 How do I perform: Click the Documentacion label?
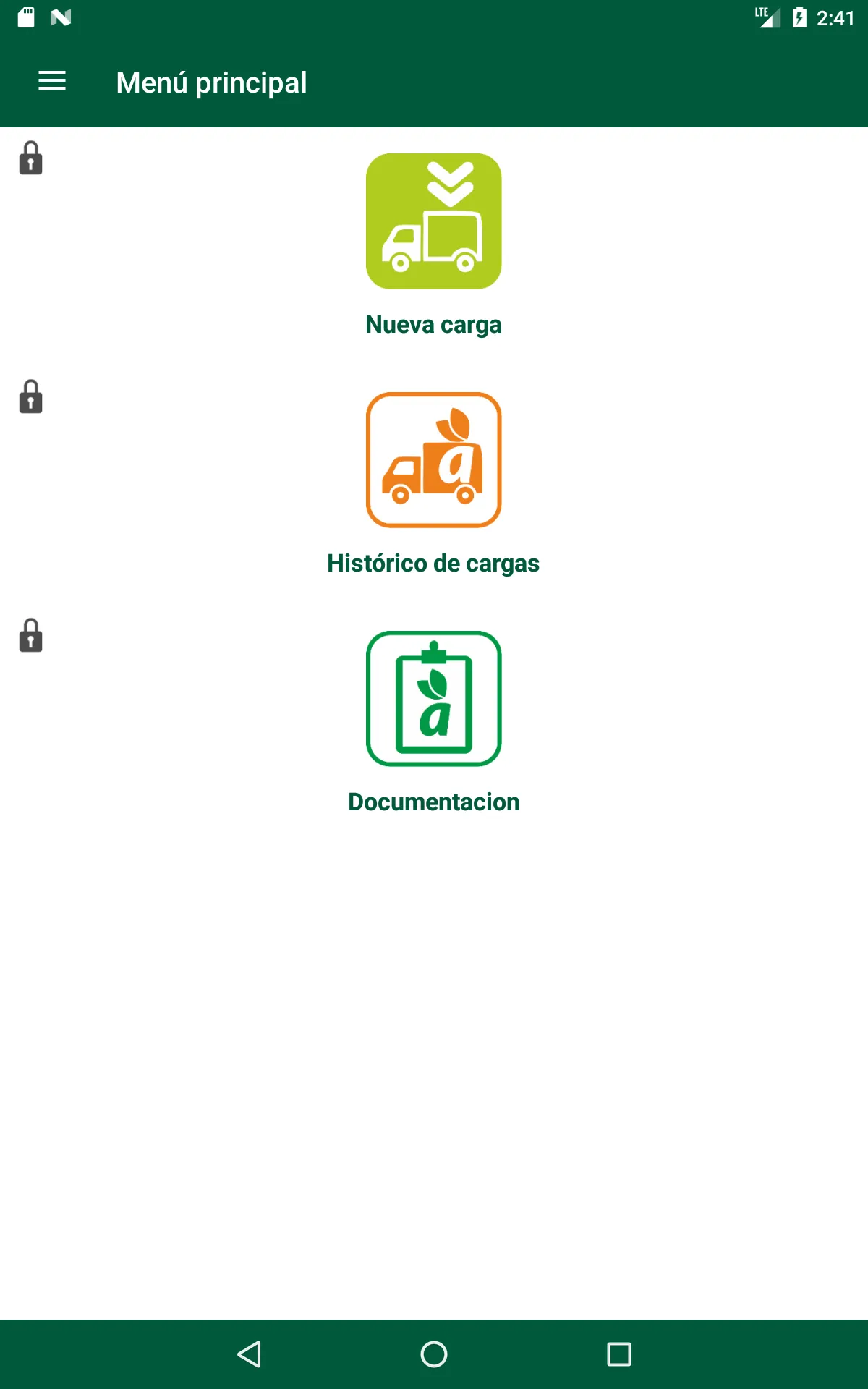pyautogui.click(x=433, y=802)
